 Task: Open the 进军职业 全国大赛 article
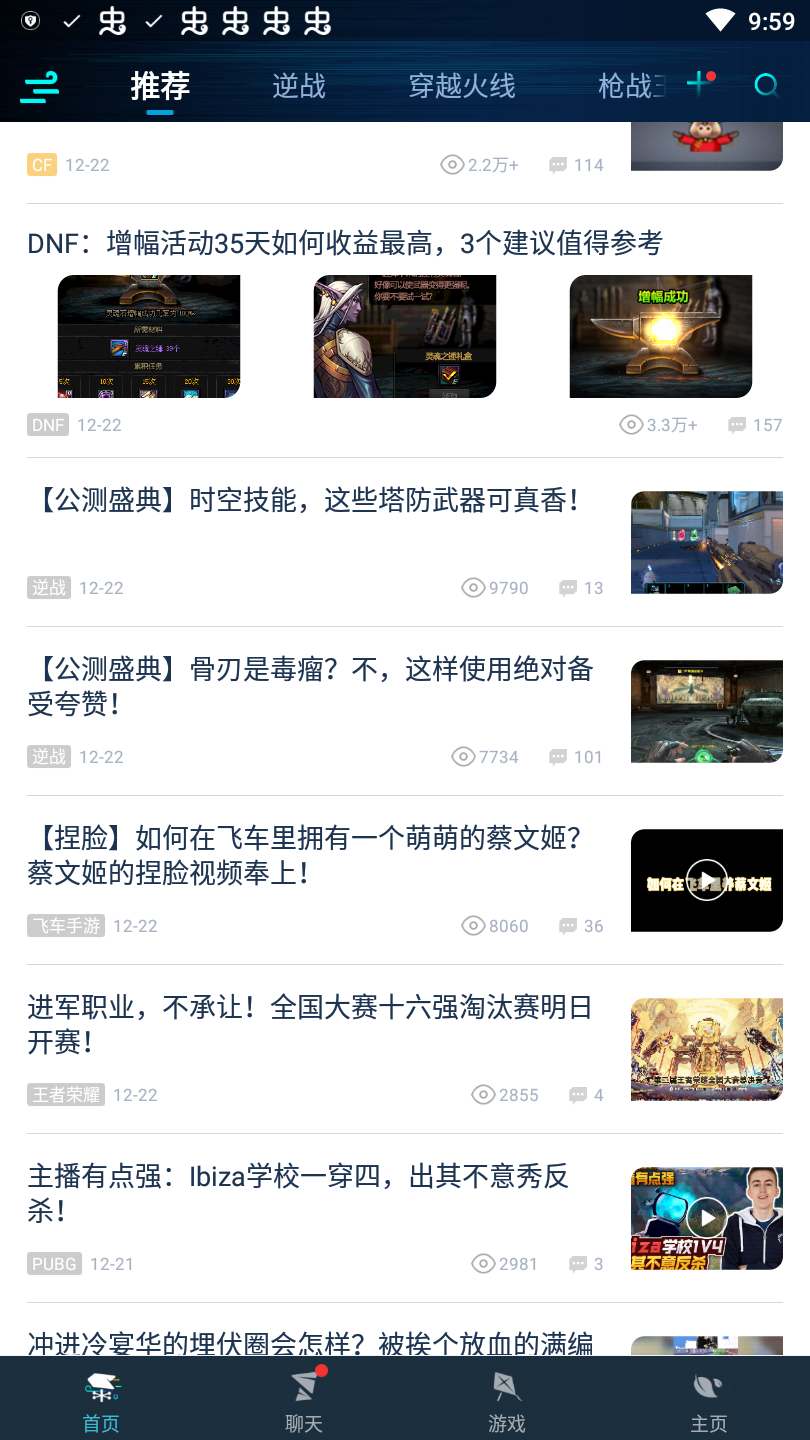pyautogui.click(x=310, y=1025)
